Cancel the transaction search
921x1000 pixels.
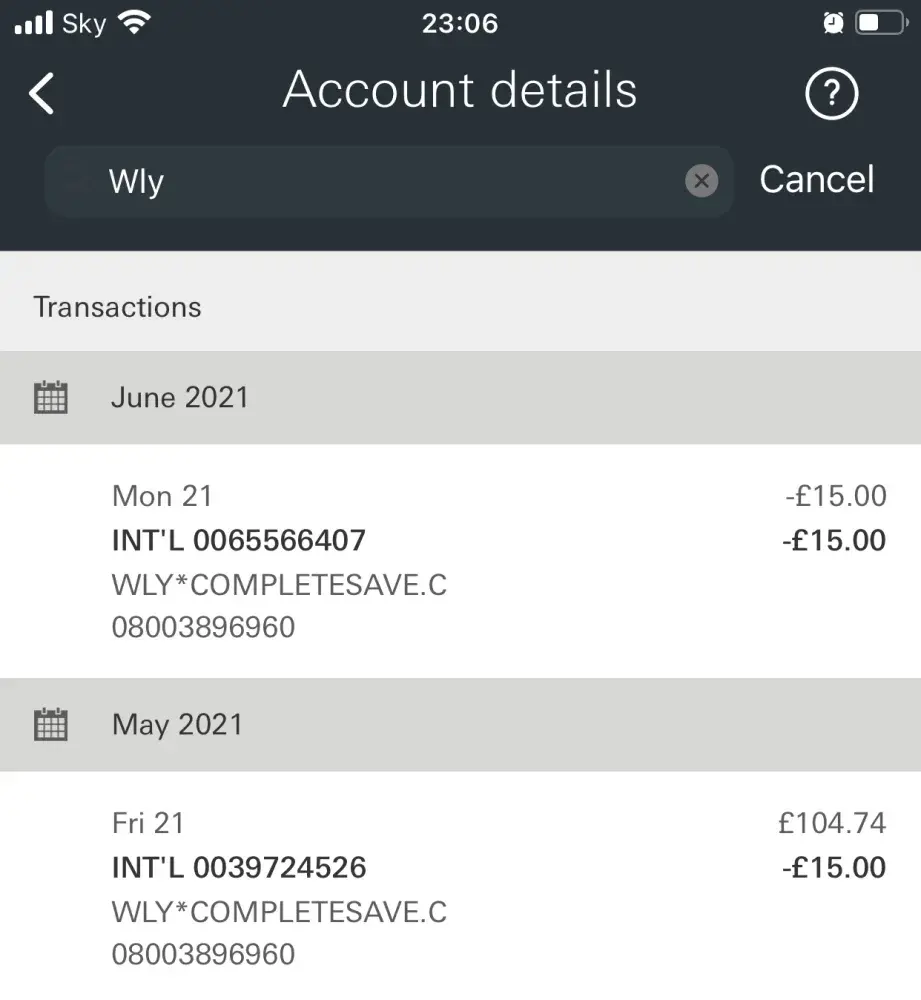pyautogui.click(x=816, y=180)
